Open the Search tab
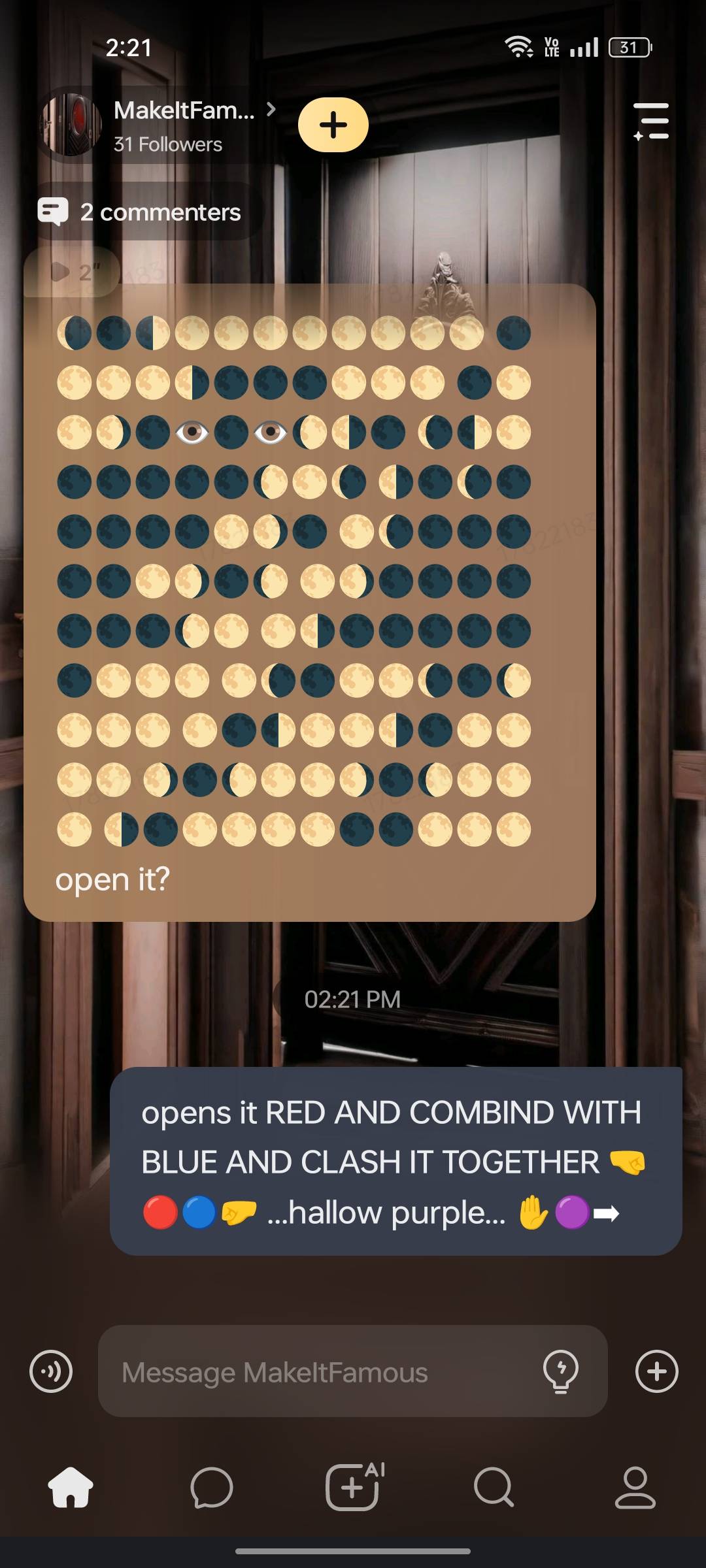 (494, 1488)
